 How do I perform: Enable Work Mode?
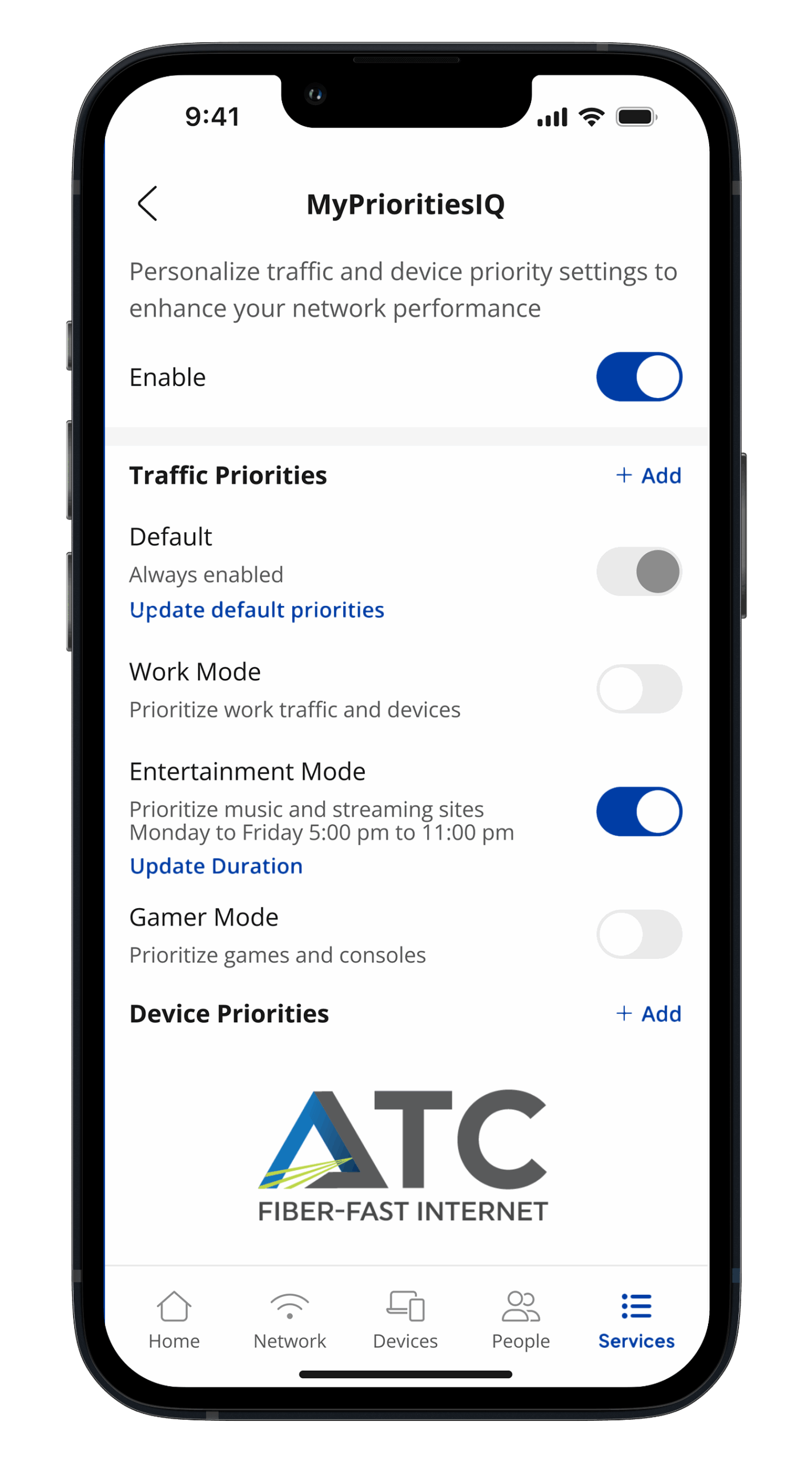(638, 688)
